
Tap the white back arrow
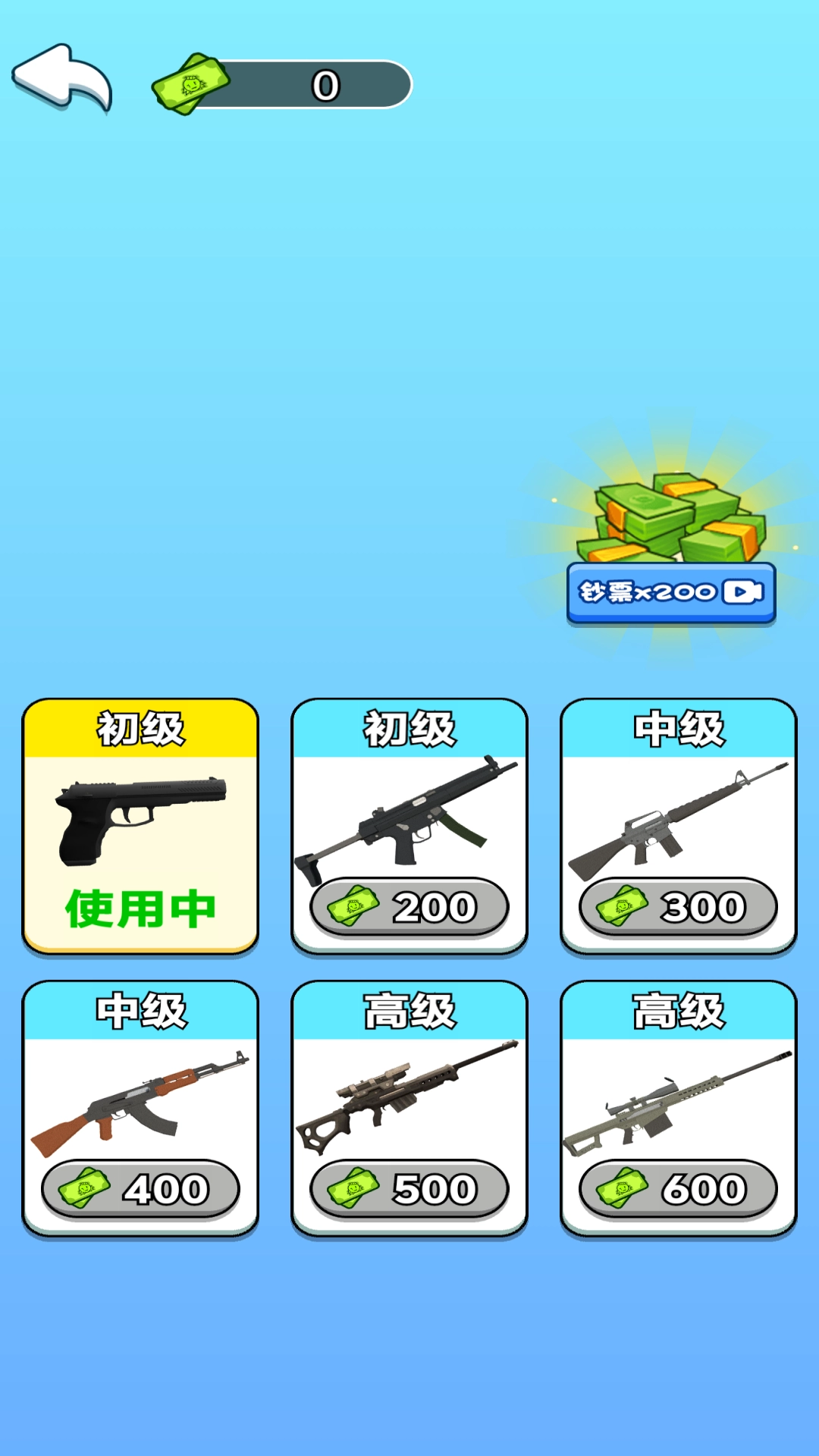click(x=62, y=78)
